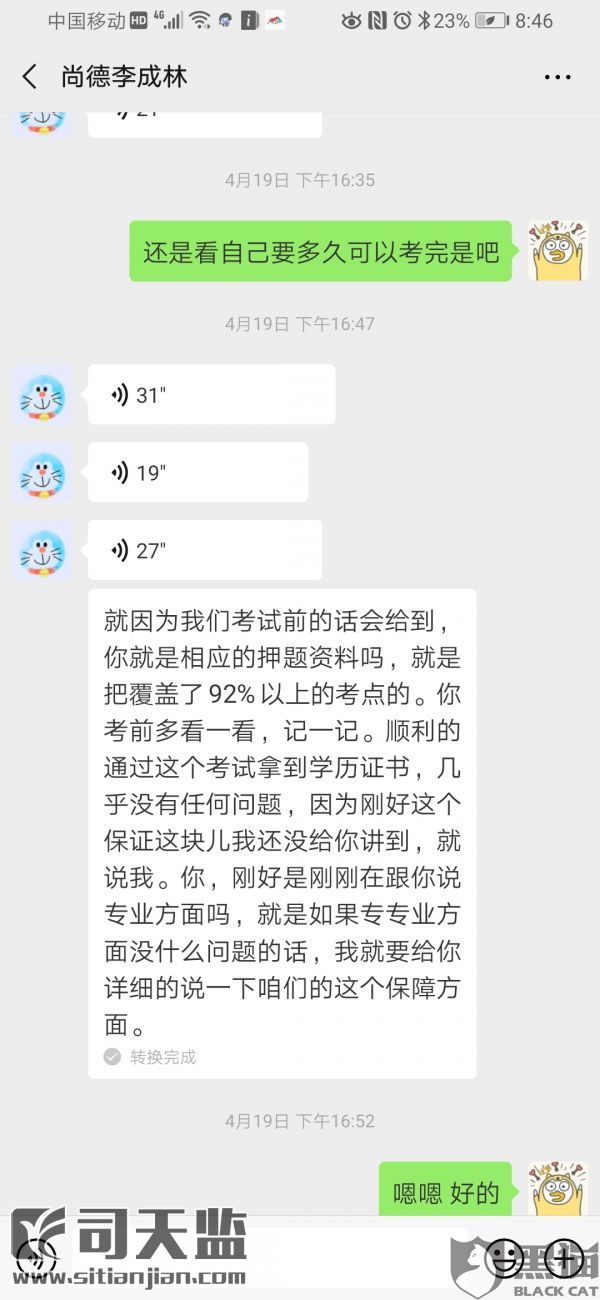Open the emoji sticker panel
The width and height of the screenshot is (600, 1300).
(x=506, y=1258)
